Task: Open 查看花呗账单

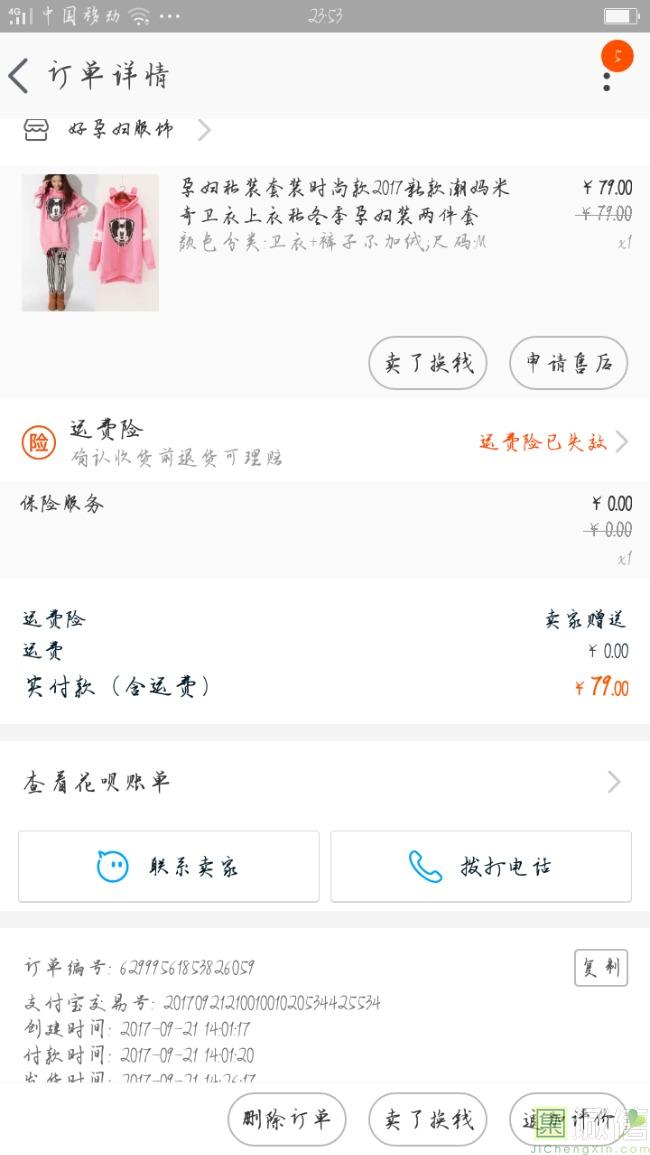Action: coord(325,782)
